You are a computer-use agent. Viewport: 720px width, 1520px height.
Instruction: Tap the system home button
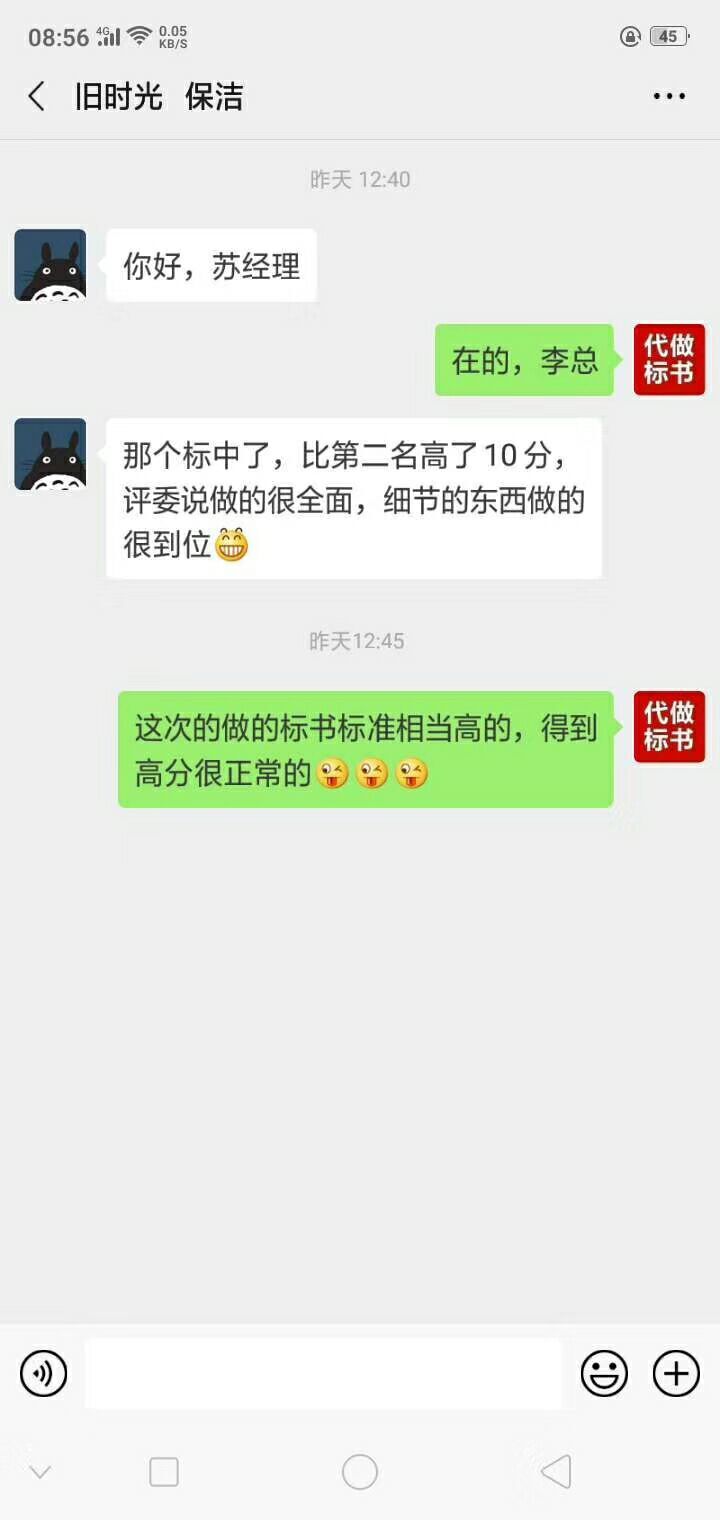(x=360, y=1472)
